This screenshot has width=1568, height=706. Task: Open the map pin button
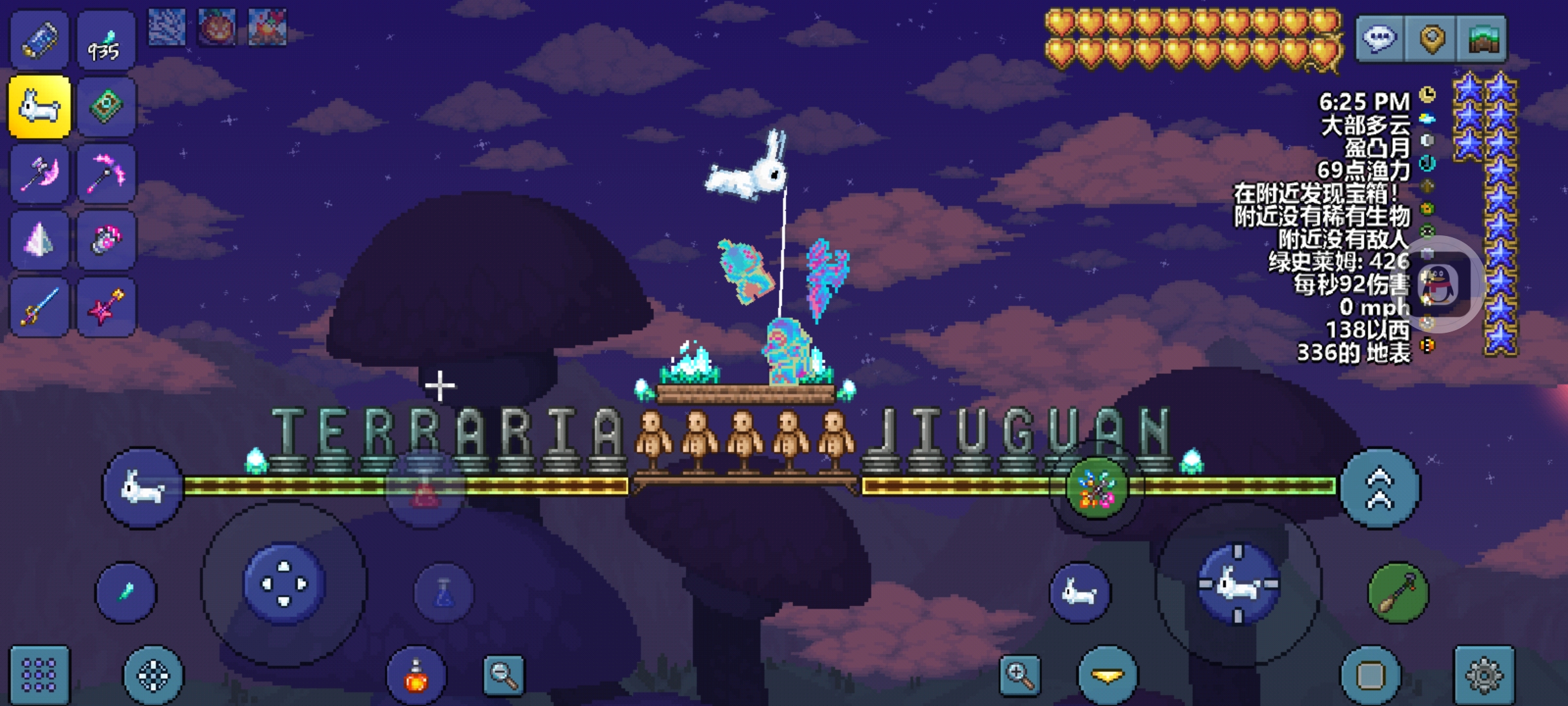(x=1431, y=39)
